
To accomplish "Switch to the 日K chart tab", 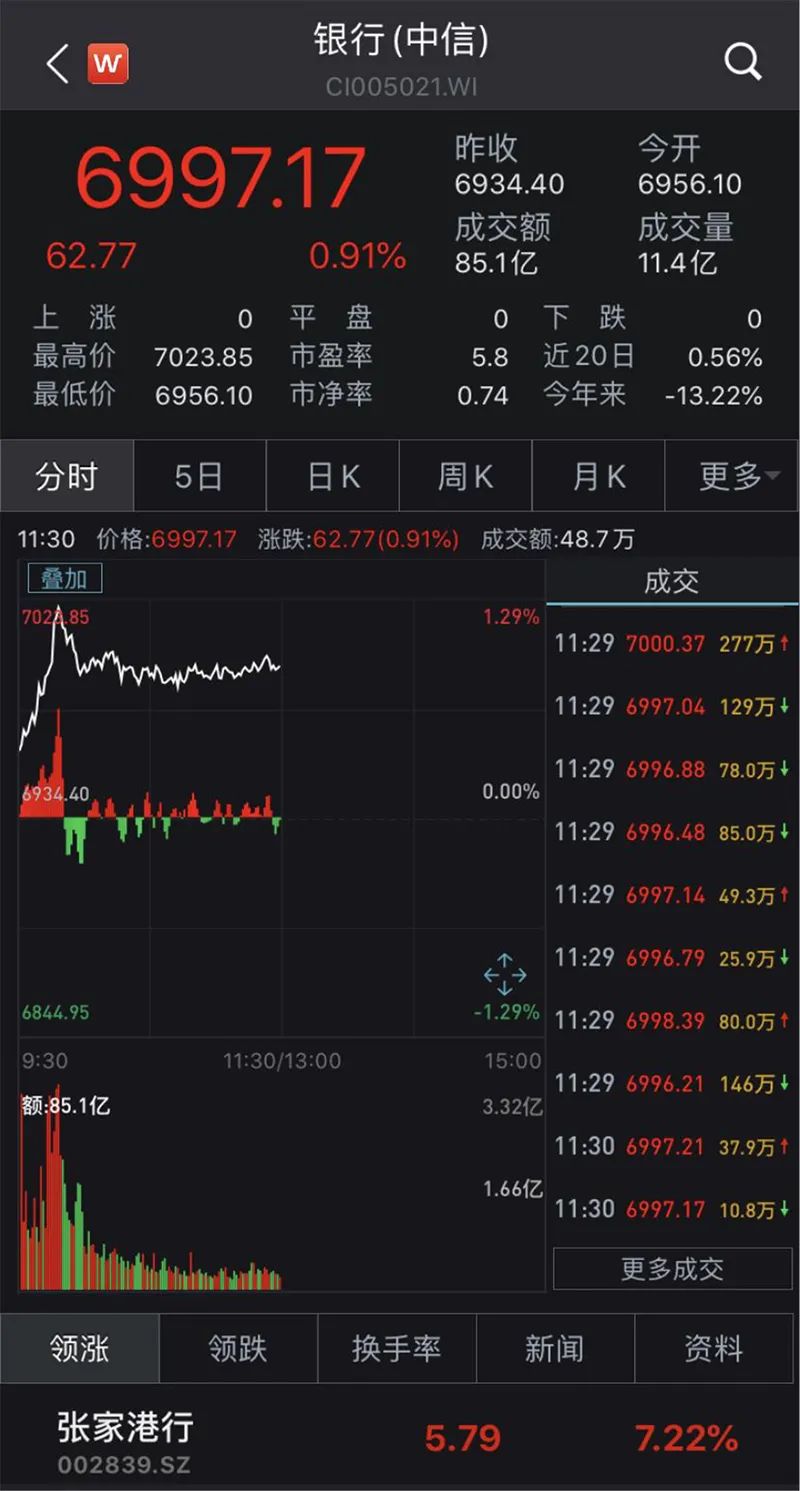I will (x=333, y=476).
